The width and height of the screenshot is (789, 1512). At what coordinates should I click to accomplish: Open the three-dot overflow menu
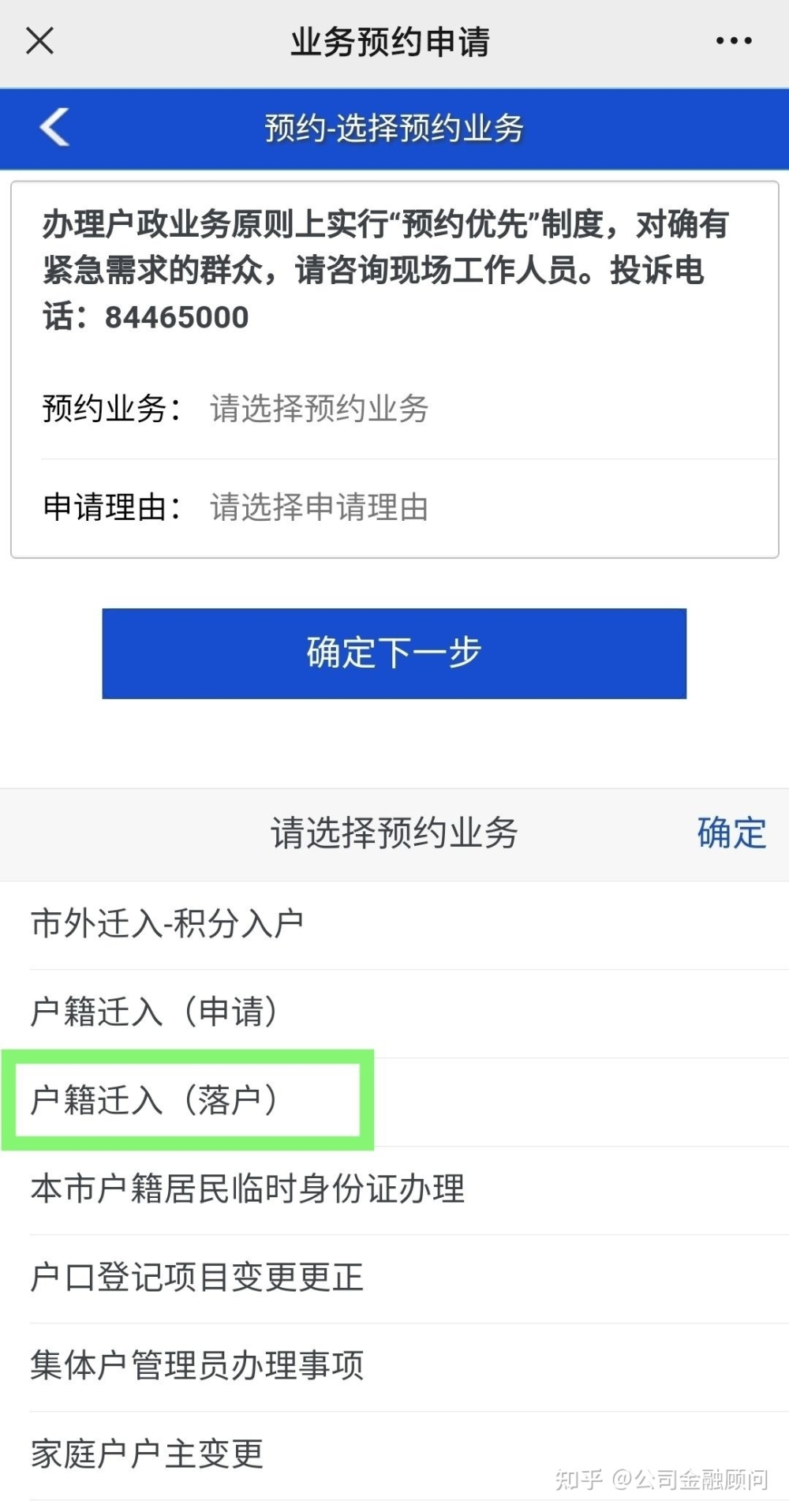pyautogui.click(x=734, y=40)
